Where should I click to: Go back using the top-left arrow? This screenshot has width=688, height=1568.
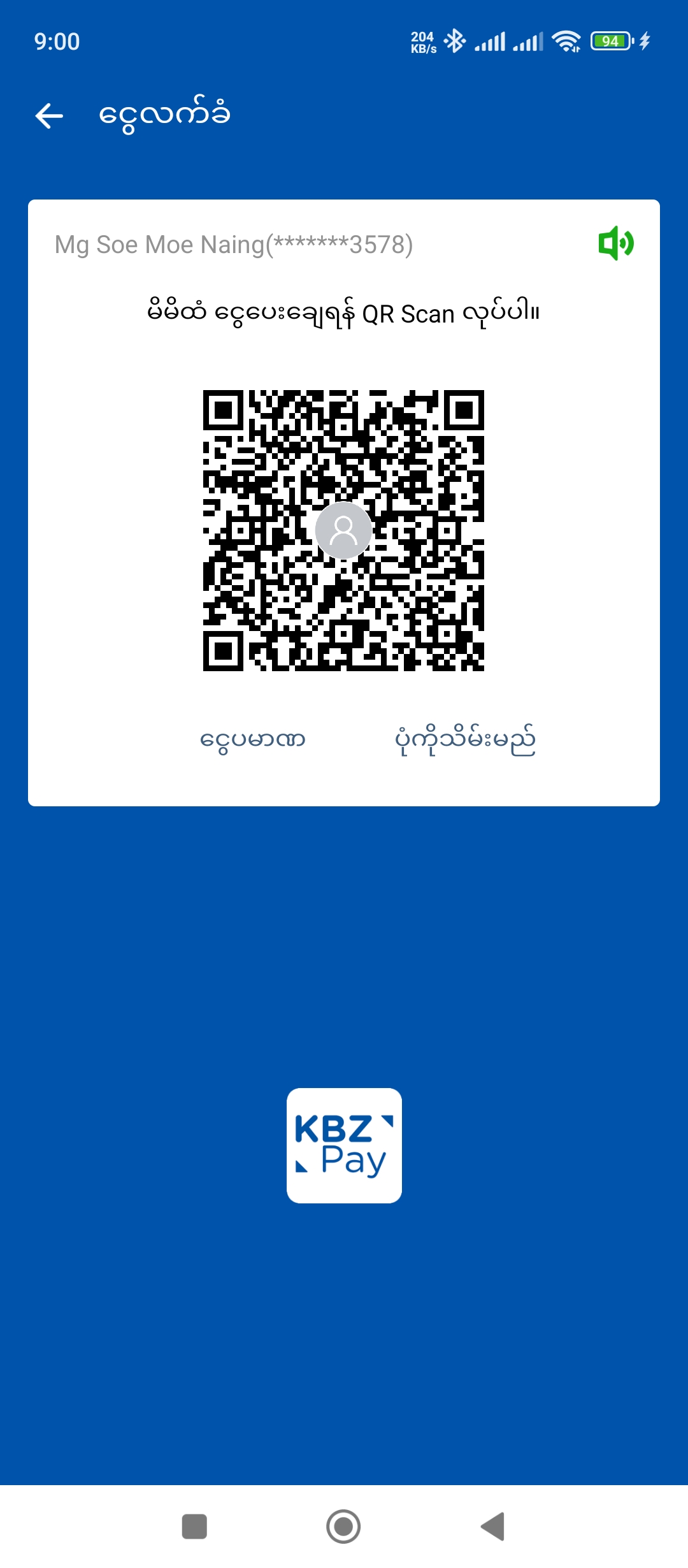pyautogui.click(x=49, y=116)
